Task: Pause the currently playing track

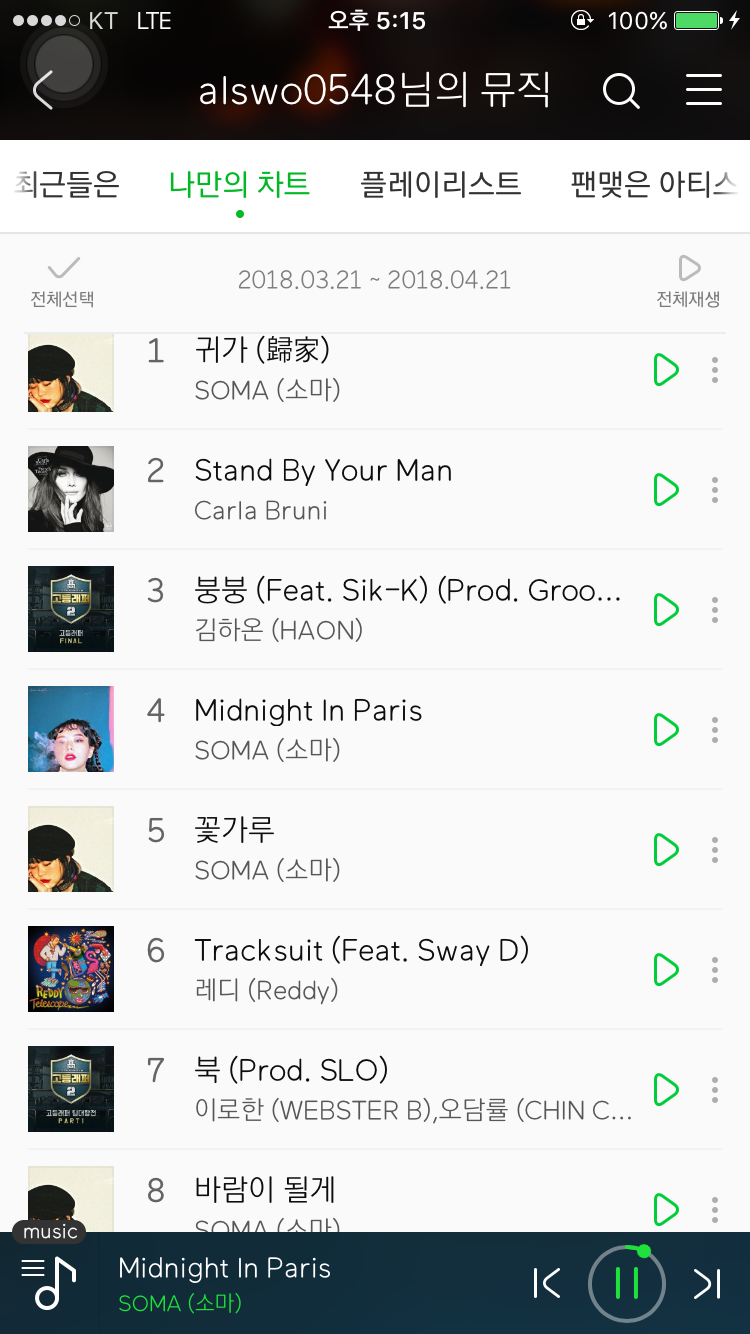Action: click(627, 1283)
